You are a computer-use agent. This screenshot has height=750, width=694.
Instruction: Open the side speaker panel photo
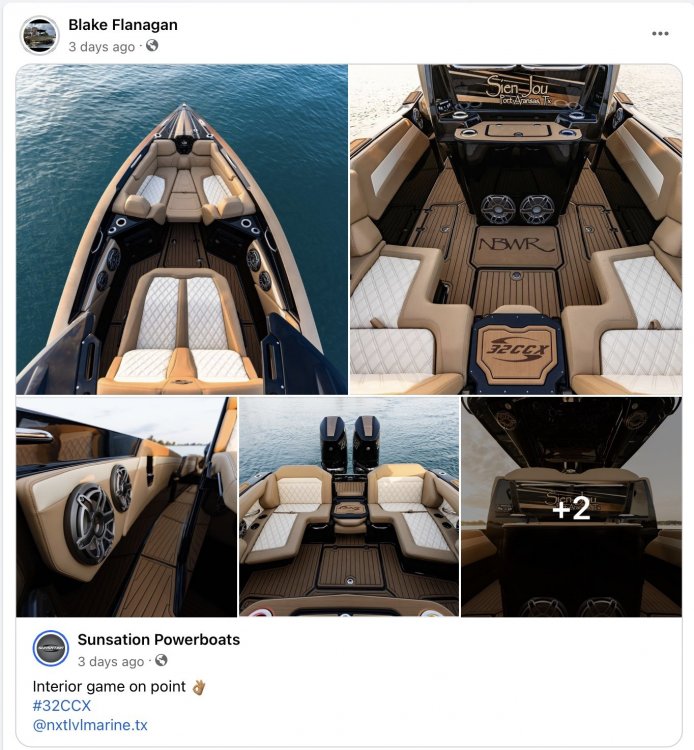(126, 506)
